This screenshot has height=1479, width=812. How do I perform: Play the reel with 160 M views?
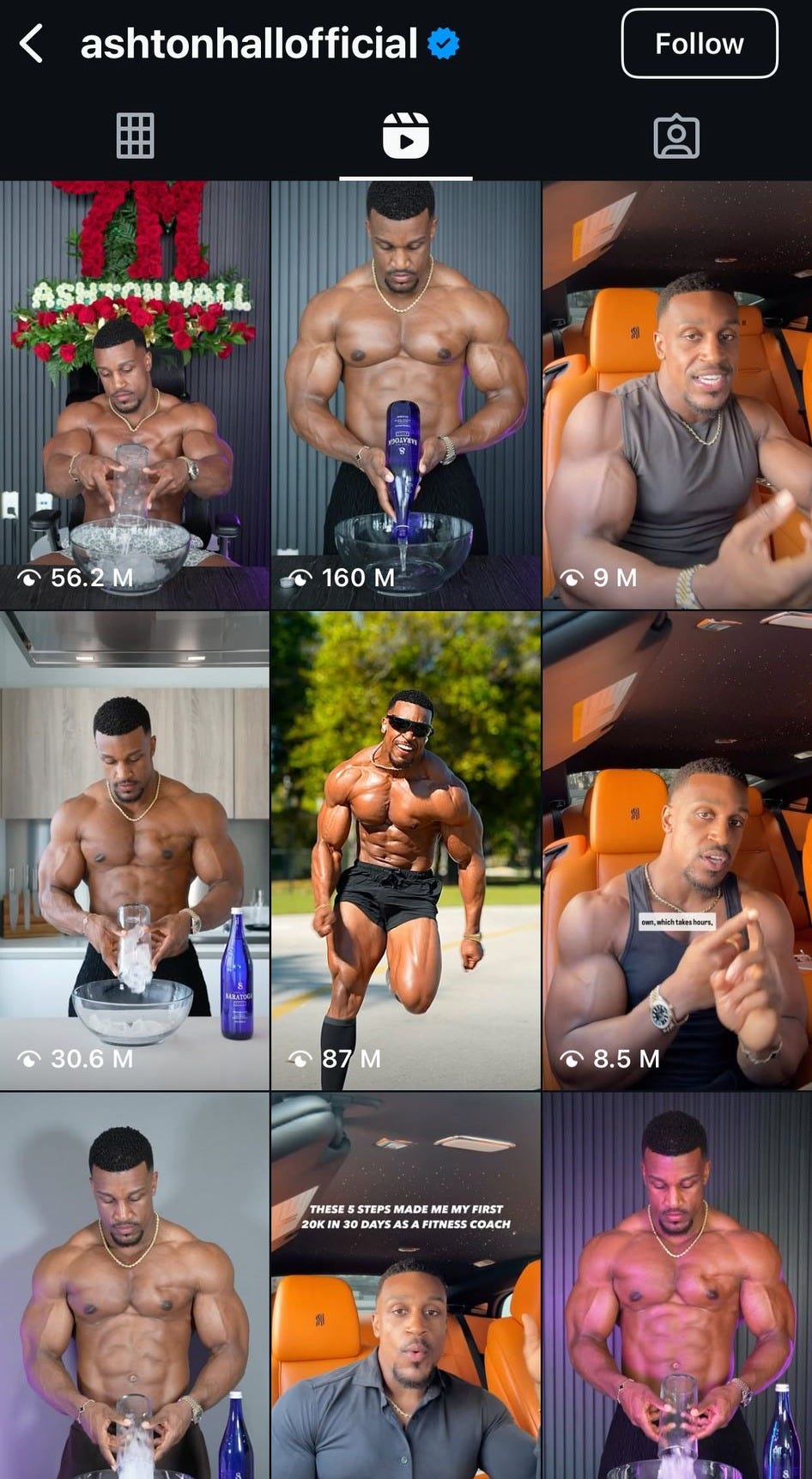tap(405, 395)
